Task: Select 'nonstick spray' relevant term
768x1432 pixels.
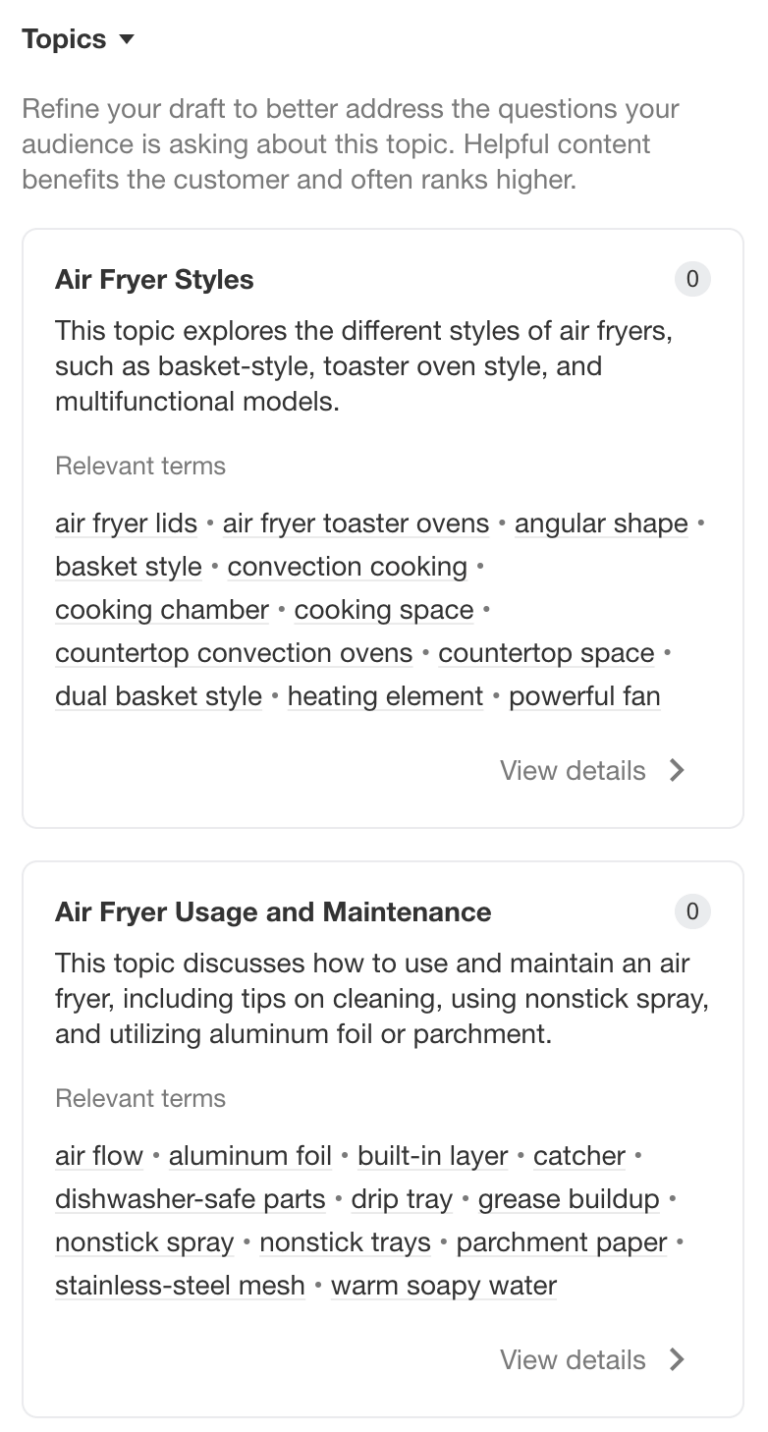Action: (x=143, y=1242)
